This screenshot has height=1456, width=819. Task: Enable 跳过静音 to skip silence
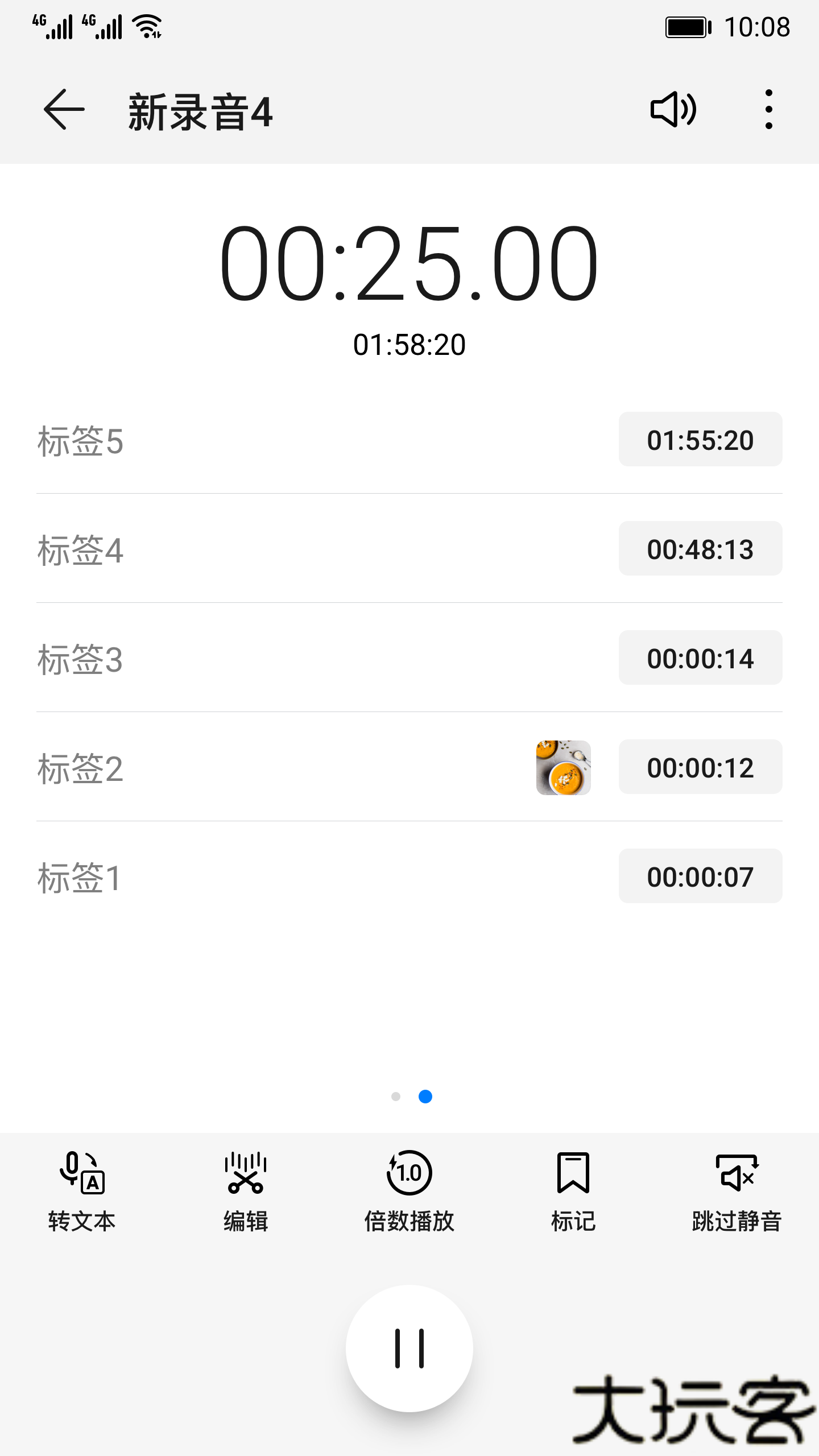(737, 1190)
